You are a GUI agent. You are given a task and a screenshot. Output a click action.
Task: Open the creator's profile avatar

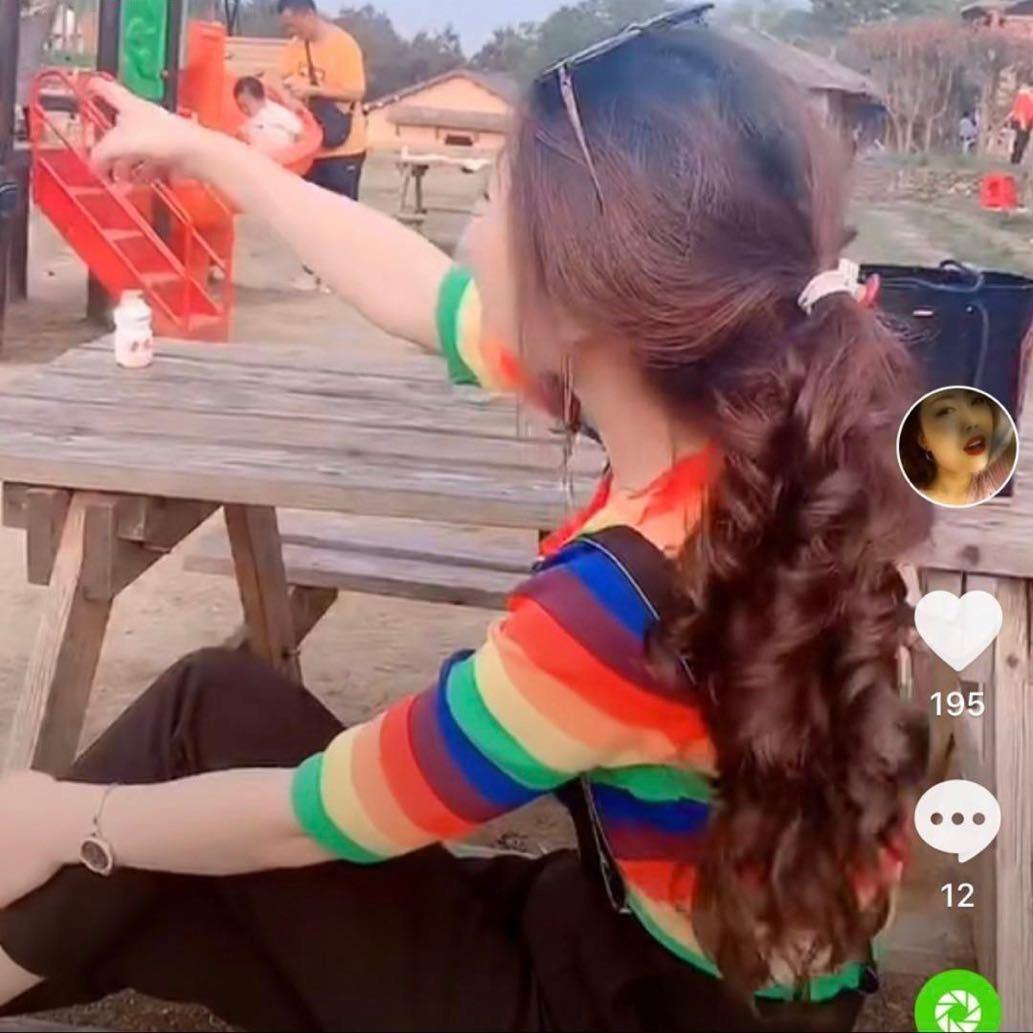957,446
